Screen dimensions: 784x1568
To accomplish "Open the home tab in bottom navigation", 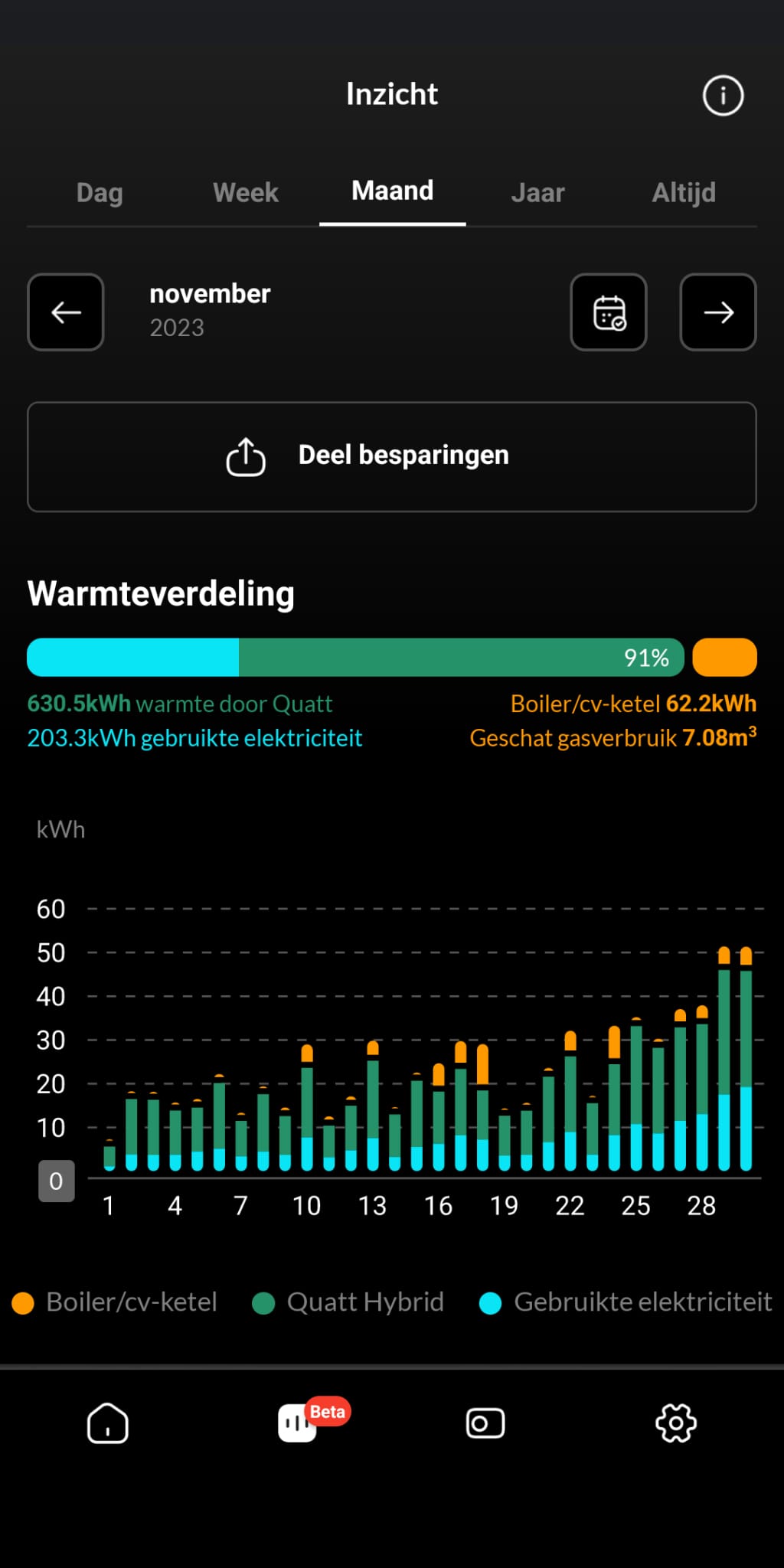I will click(108, 1423).
